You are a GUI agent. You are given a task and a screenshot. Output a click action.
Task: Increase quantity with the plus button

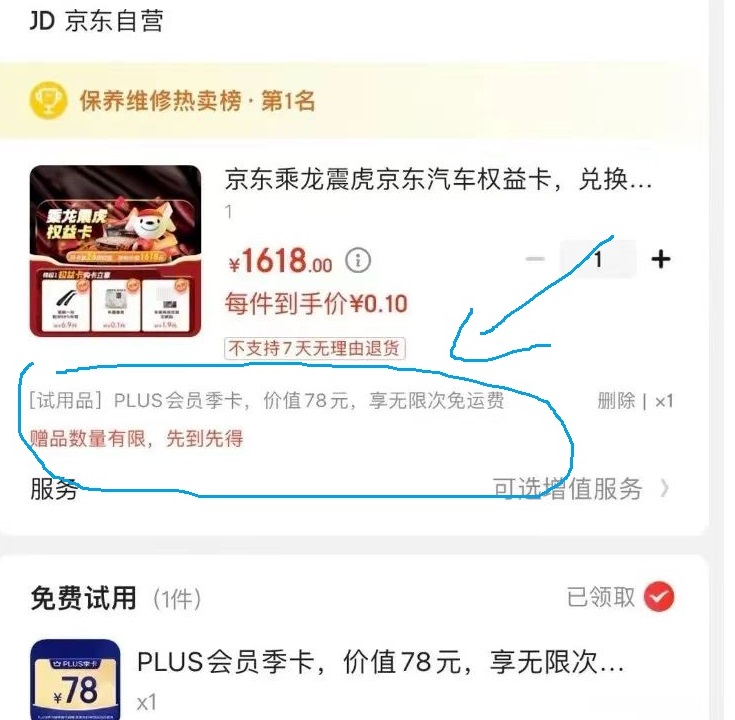pyautogui.click(x=660, y=259)
